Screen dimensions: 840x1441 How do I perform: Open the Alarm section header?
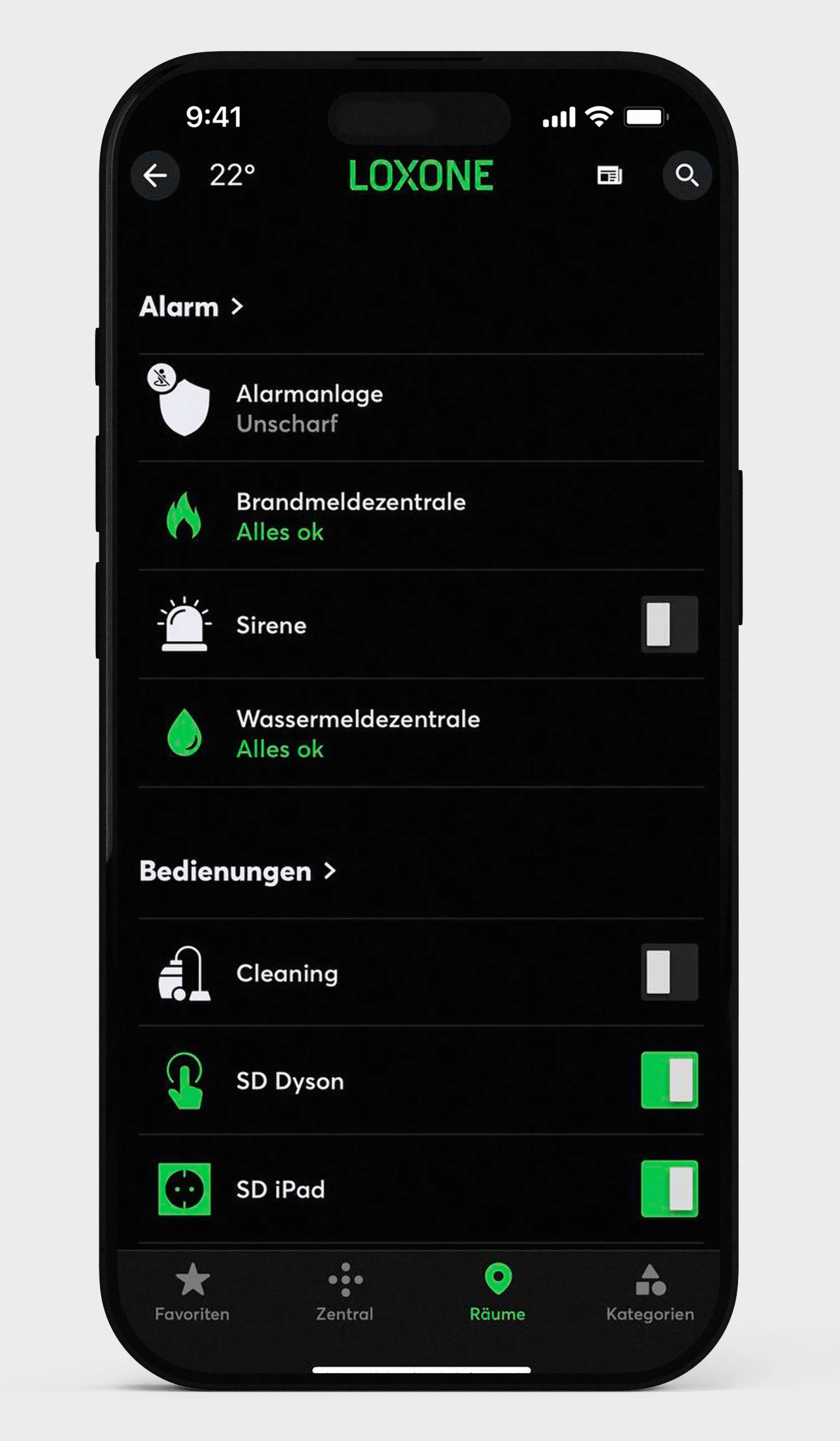click(x=191, y=307)
